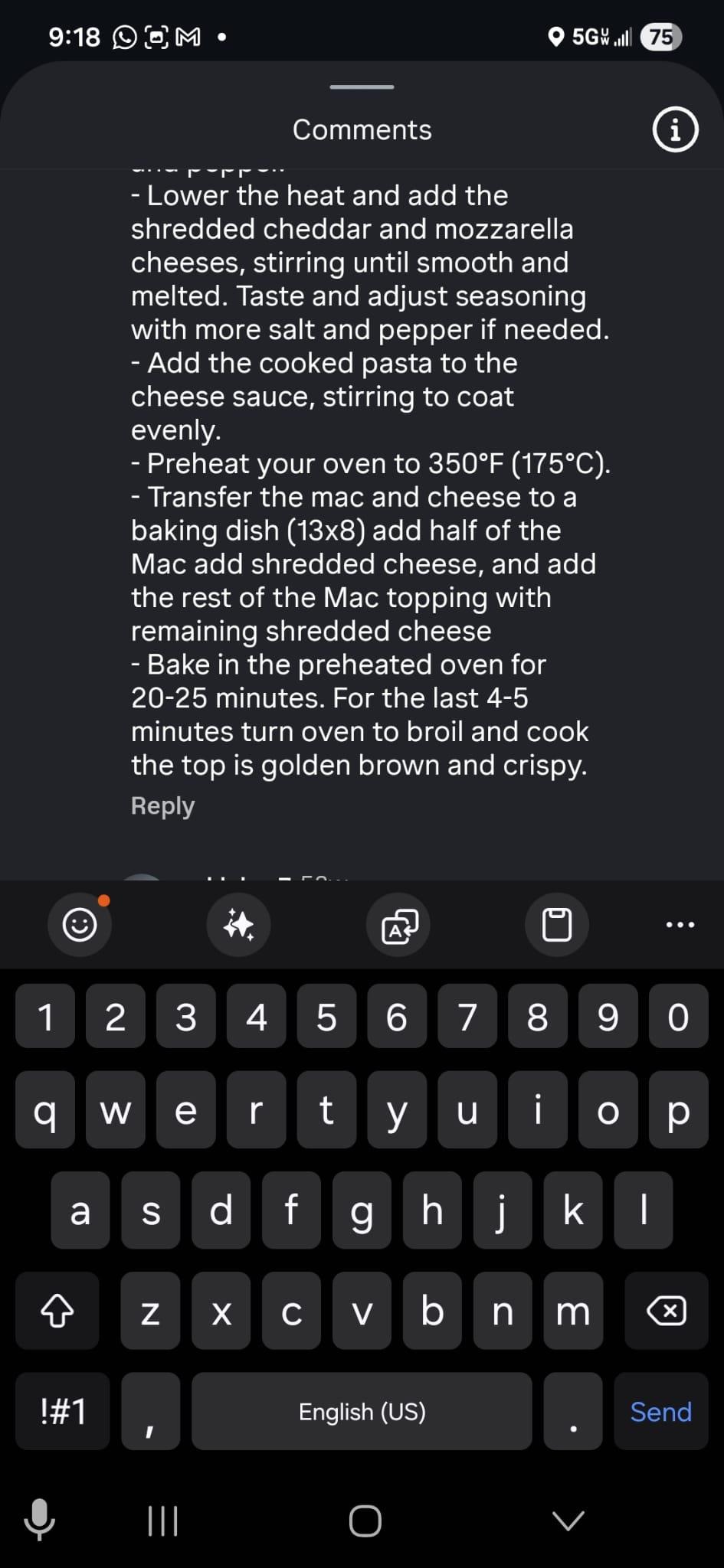The height and width of the screenshot is (1568, 724).
Task: Switch to the symbols keyboard with !#1
Action: [63, 1411]
